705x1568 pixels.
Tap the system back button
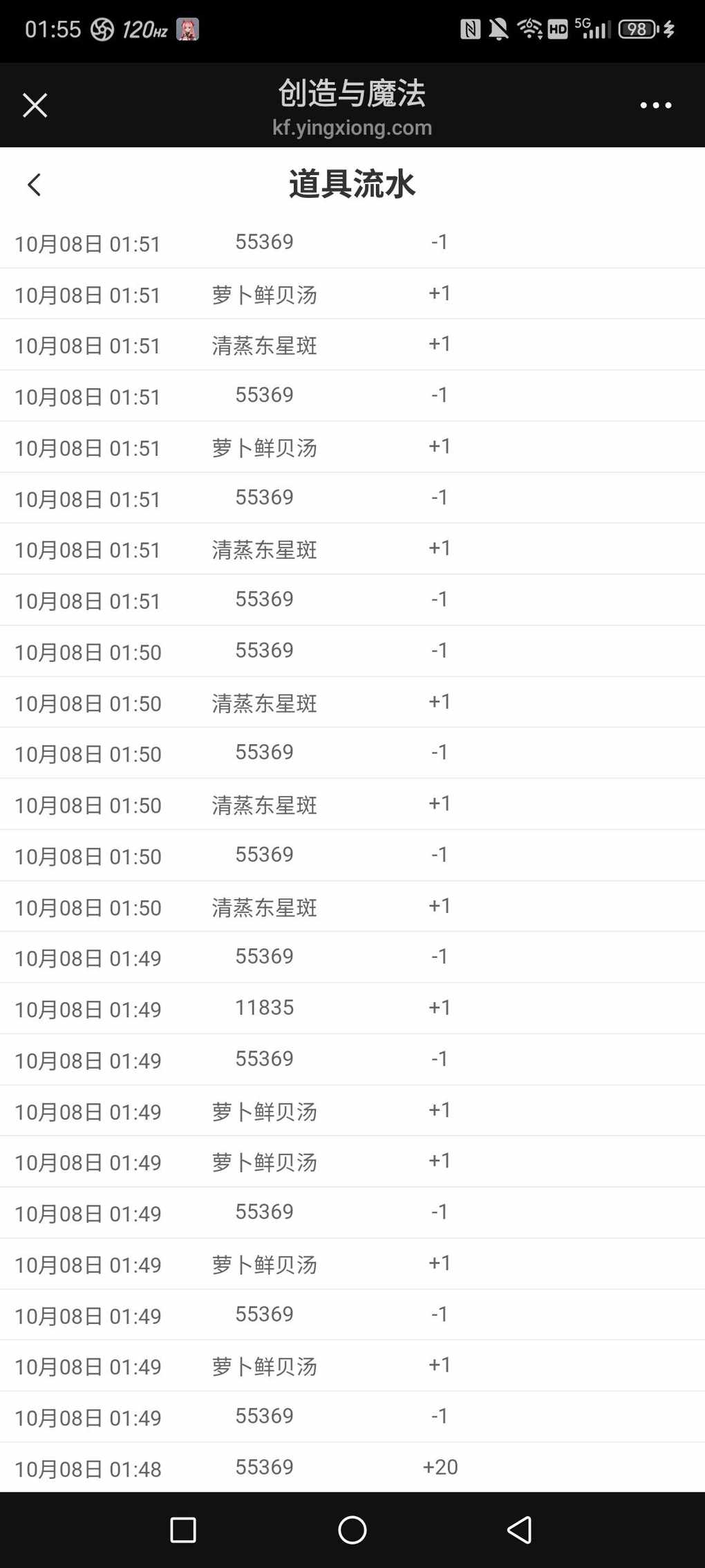tap(520, 1530)
